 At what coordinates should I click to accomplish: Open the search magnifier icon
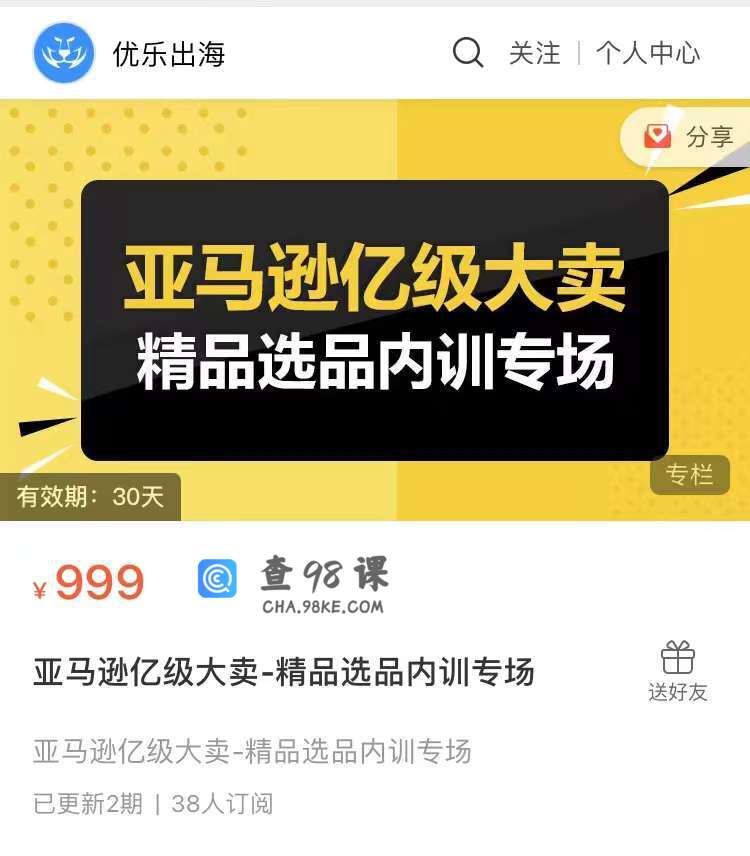468,52
